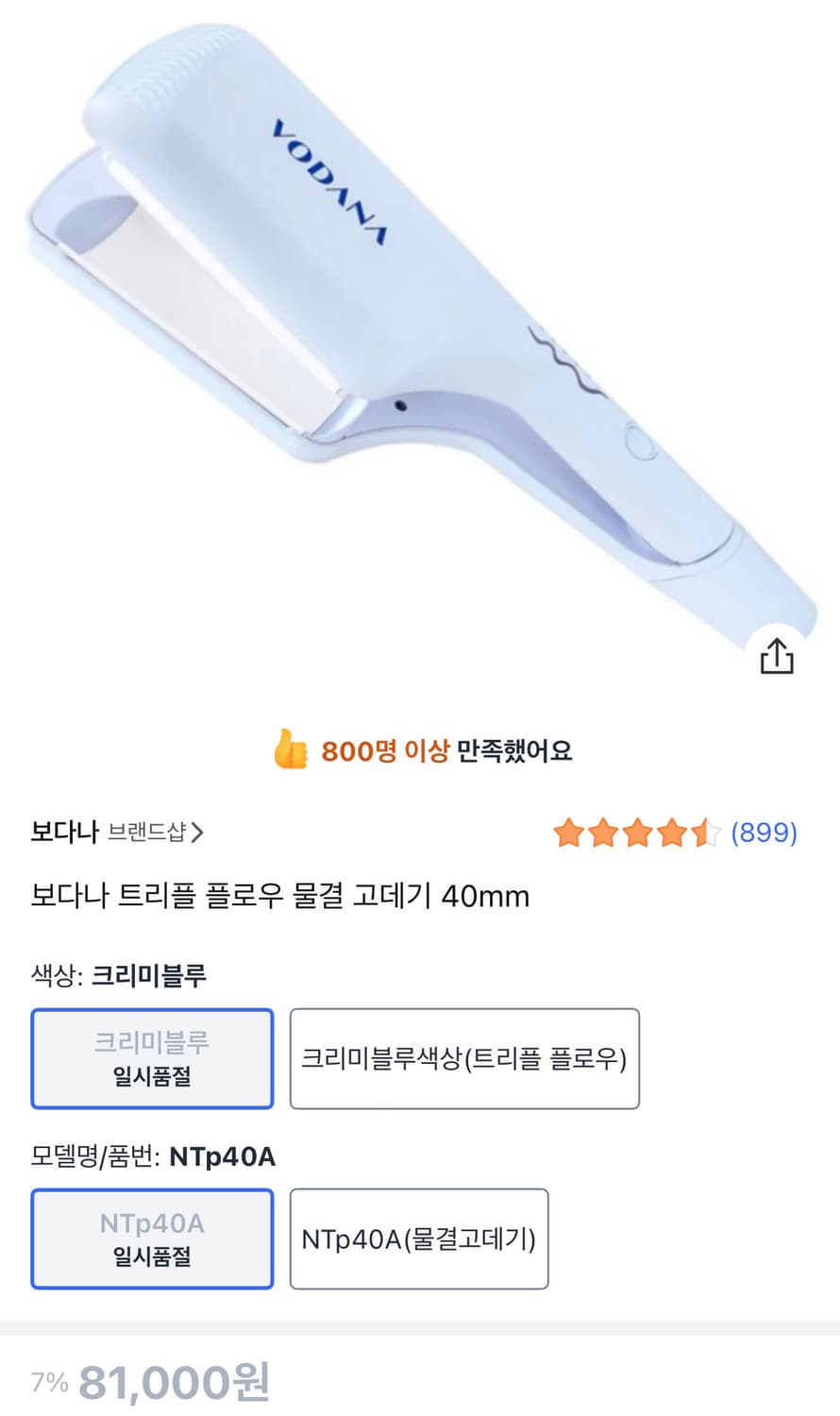Viewport: 840px width, 1416px height.
Task: Click the star rating group next to (899)
Action: pyautogui.click(x=637, y=833)
